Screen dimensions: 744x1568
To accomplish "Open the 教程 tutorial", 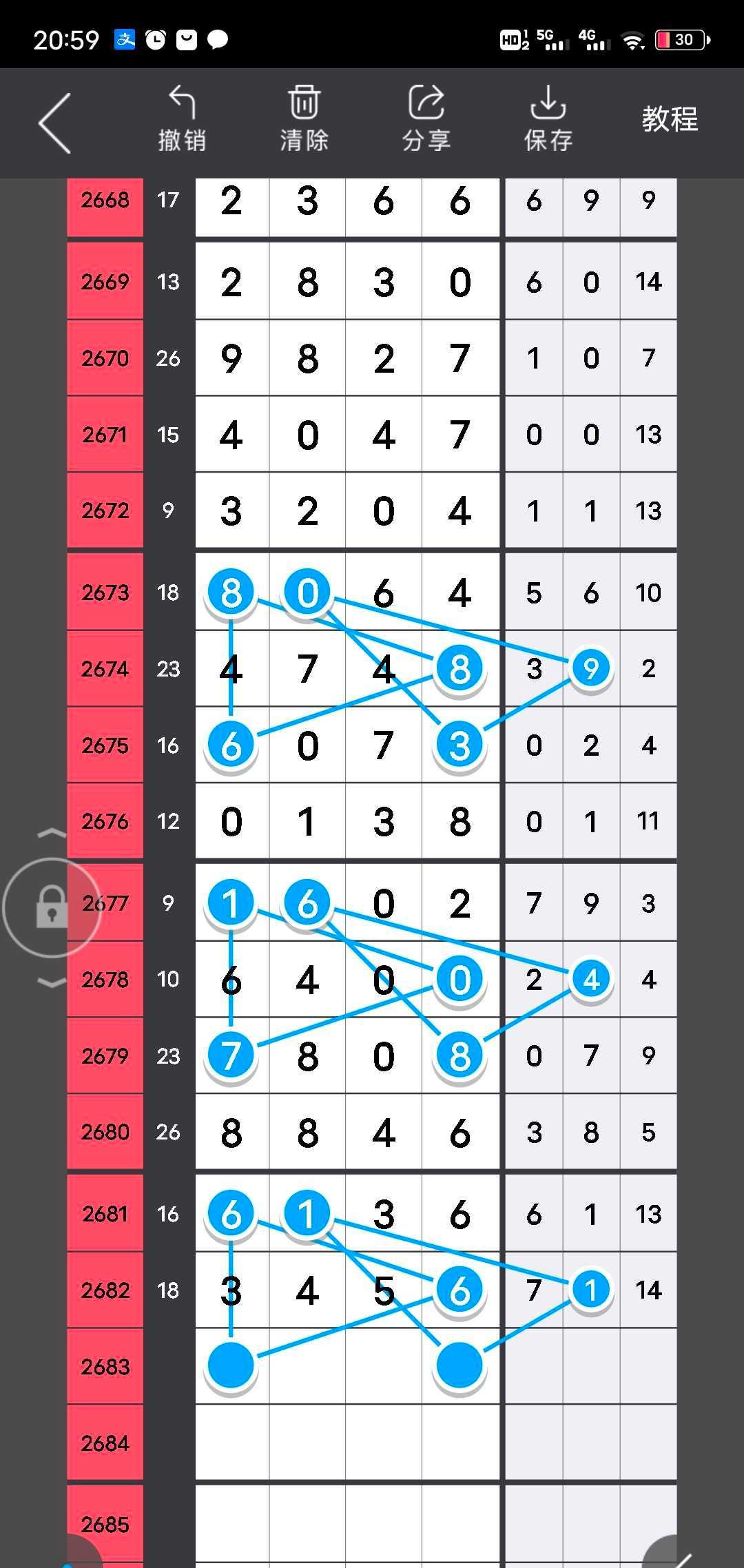I will [x=670, y=120].
